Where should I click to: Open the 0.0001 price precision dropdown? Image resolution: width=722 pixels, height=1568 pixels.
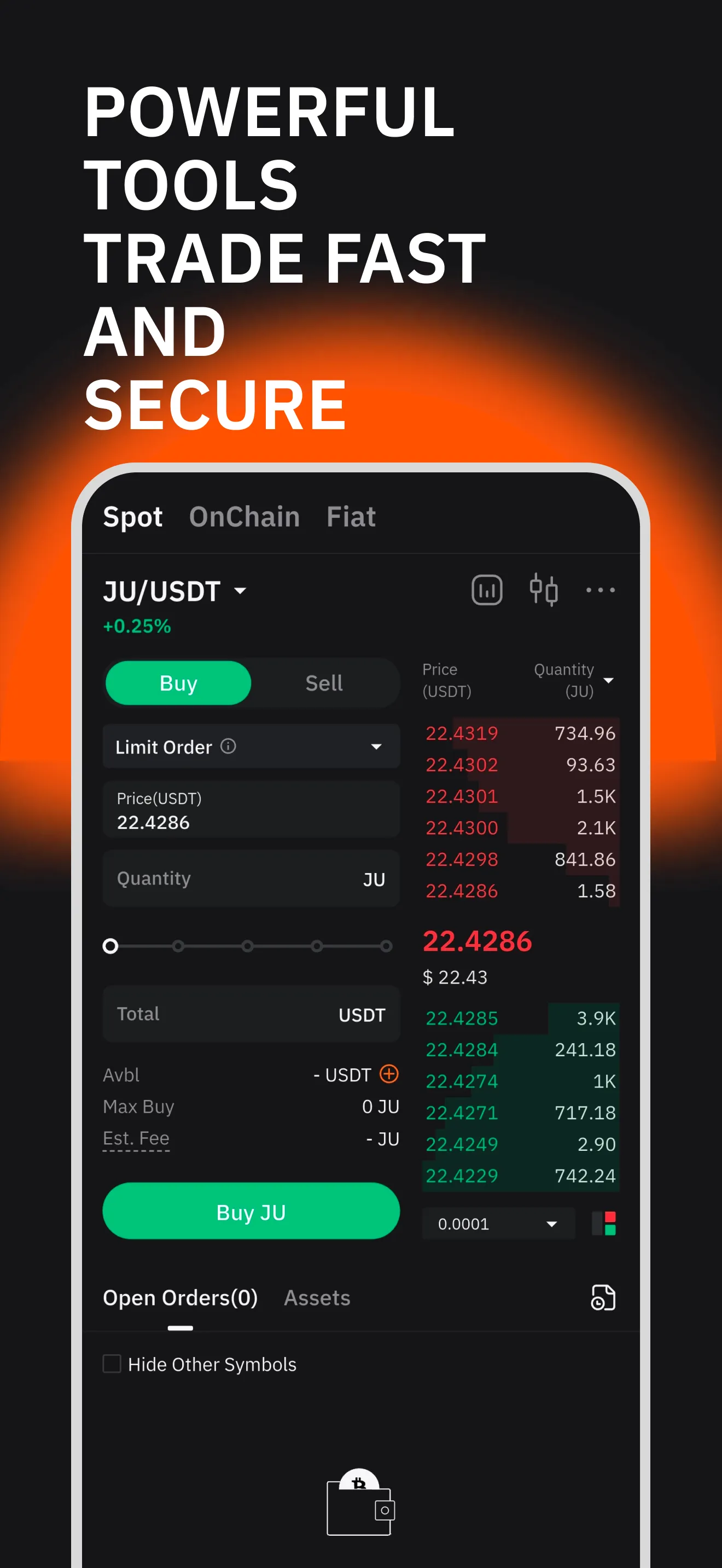pyautogui.click(x=497, y=1224)
